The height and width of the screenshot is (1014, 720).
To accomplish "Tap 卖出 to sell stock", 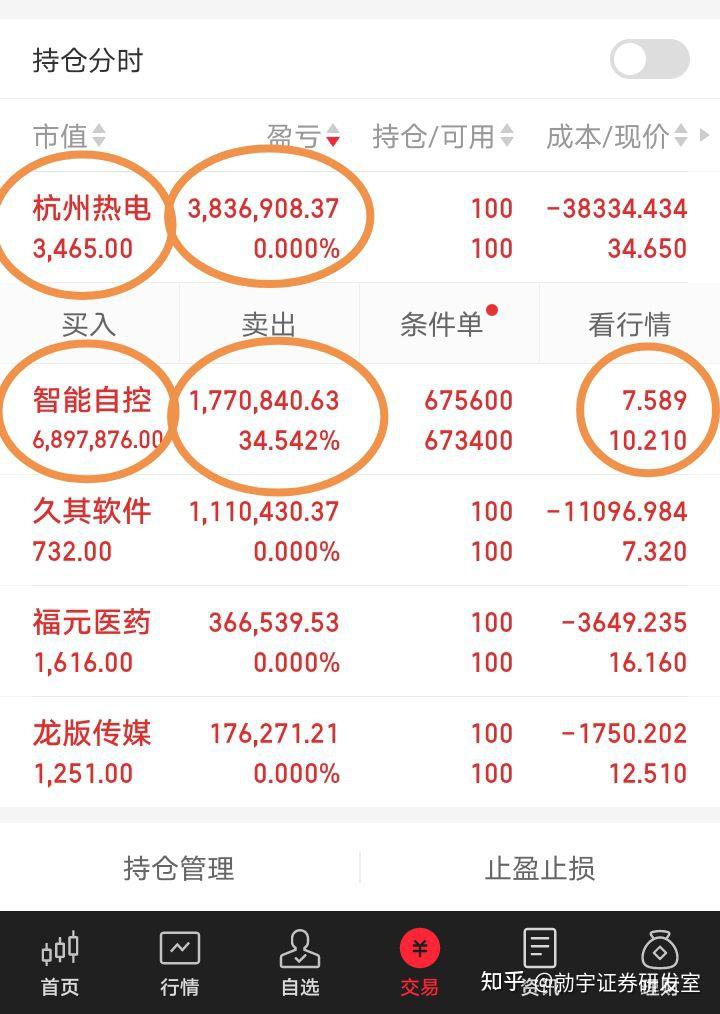I will point(269,324).
